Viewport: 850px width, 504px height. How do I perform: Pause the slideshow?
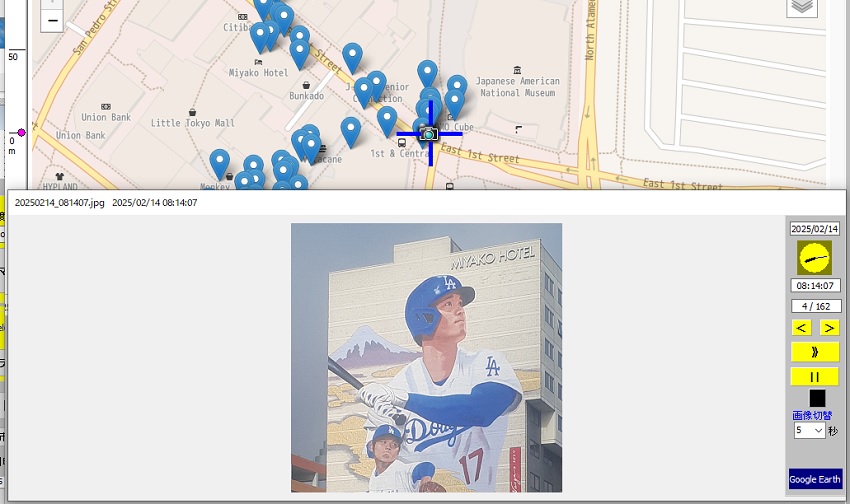point(815,377)
